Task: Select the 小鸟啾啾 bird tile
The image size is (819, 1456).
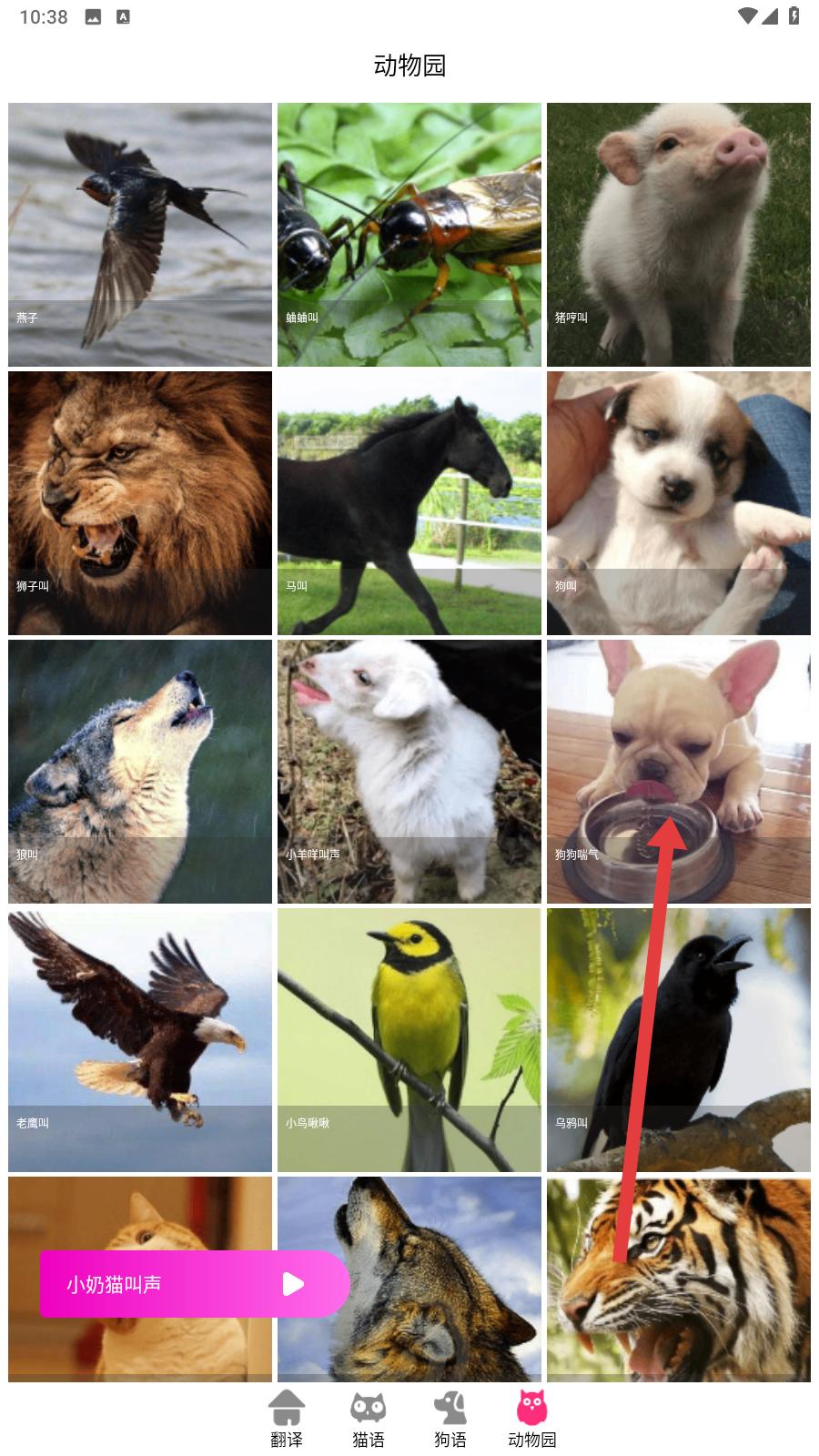Action: coord(409,1040)
